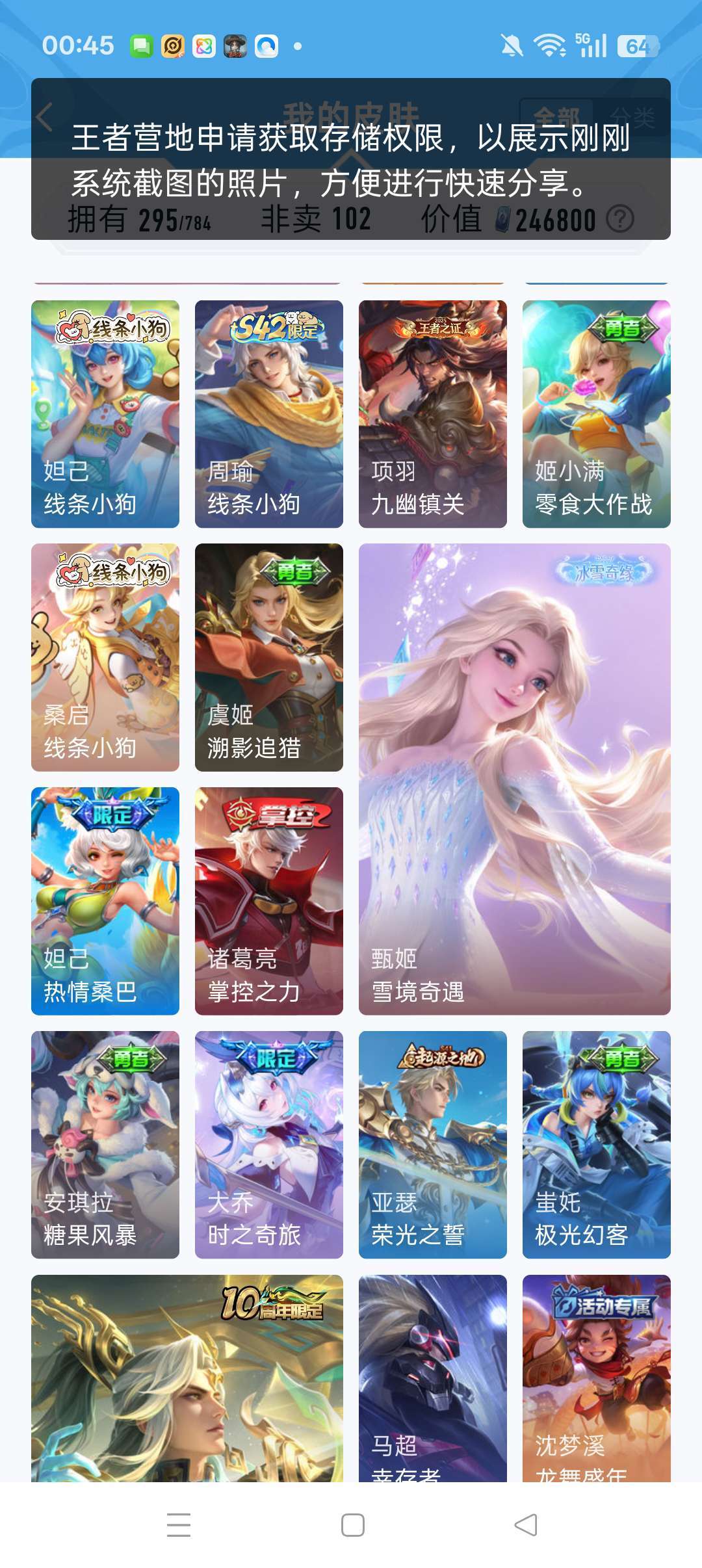Image resolution: width=702 pixels, height=1568 pixels.
Task: Open 周瑜 线条小狗 skin card
Action: 269,413
